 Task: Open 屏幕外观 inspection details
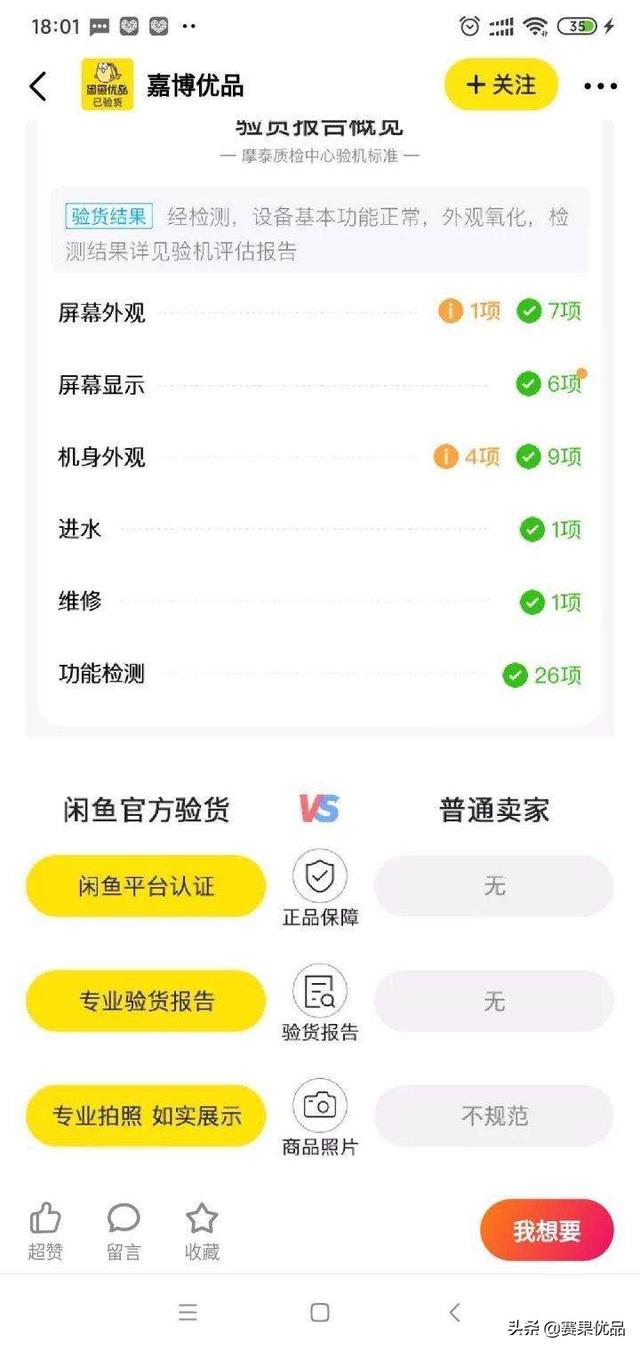pos(320,312)
